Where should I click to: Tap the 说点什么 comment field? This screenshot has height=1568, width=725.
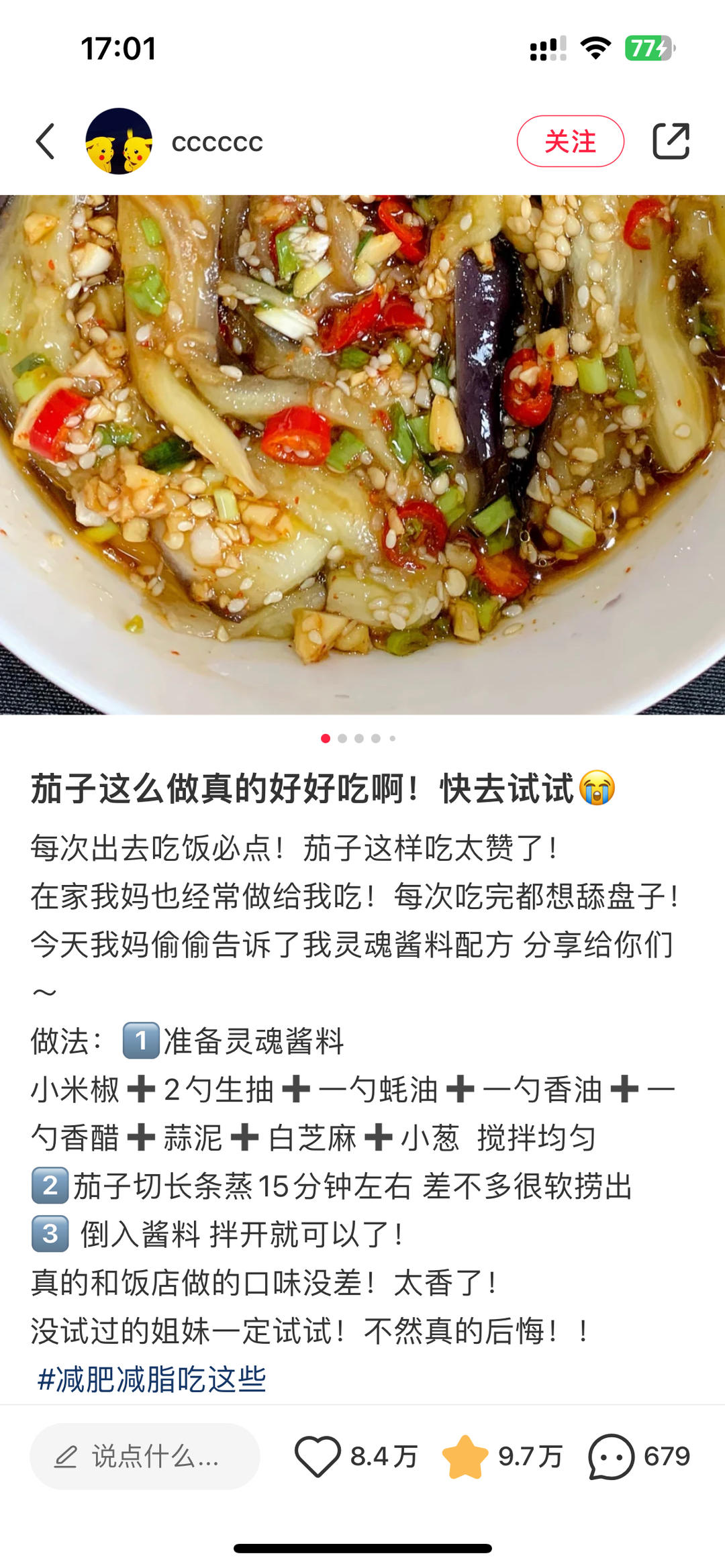point(145,1456)
